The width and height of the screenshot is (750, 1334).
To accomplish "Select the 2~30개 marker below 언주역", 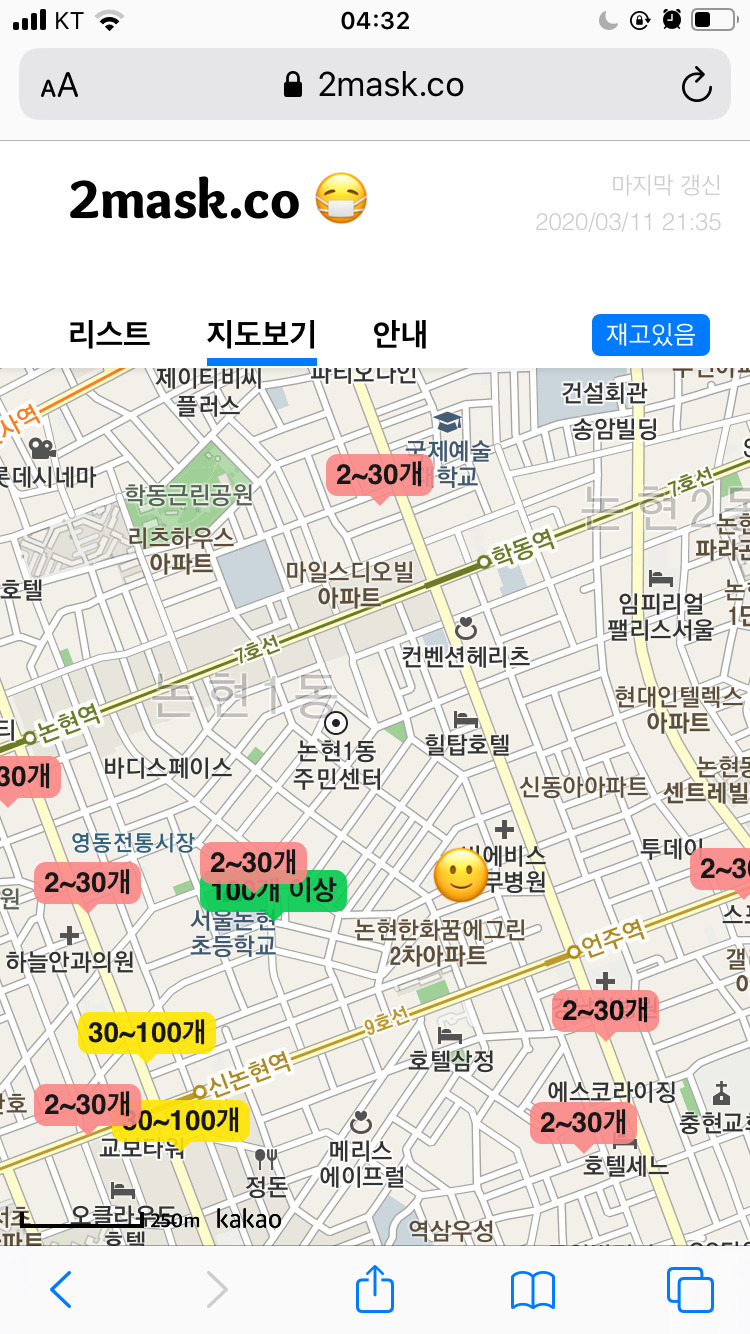I will [605, 1011].
